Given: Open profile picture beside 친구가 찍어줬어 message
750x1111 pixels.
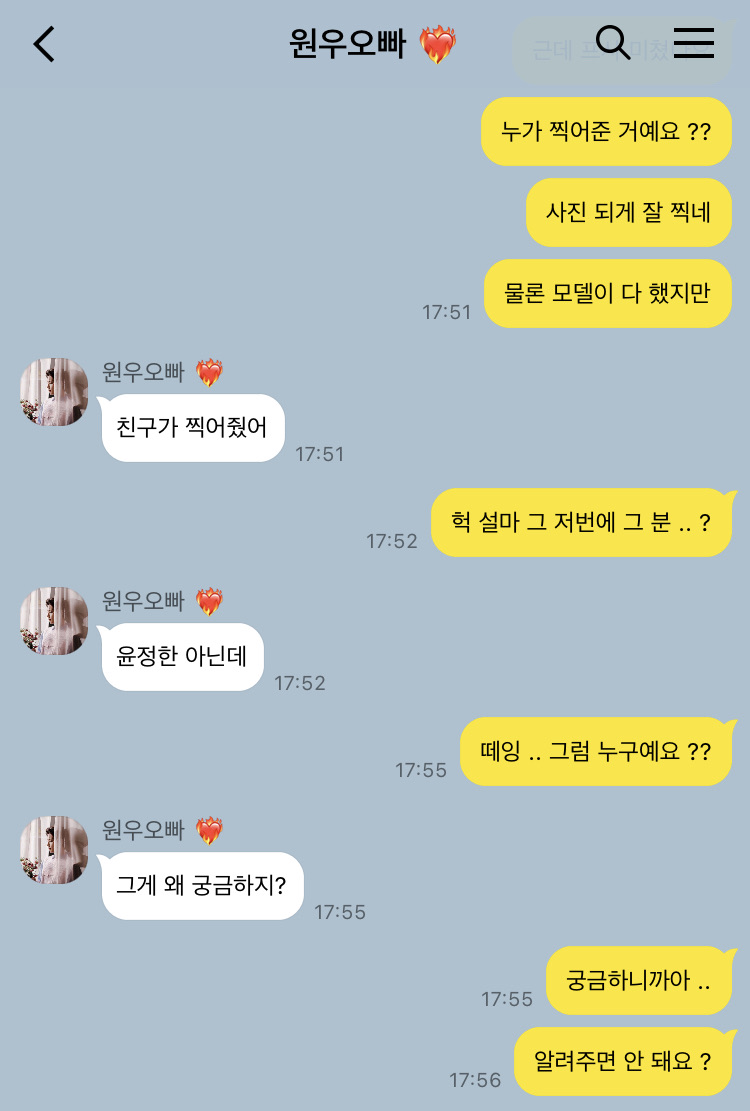Looking at the screenshot, I should click(54, 392).
